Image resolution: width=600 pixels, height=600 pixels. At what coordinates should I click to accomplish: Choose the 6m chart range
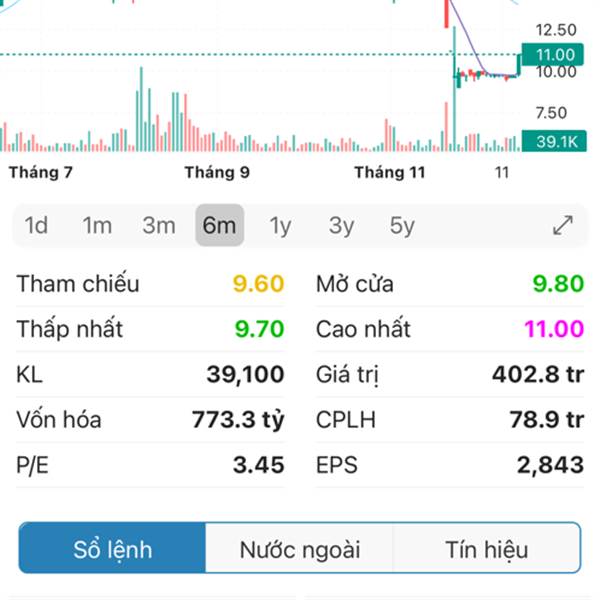click(x=219, y=226)
